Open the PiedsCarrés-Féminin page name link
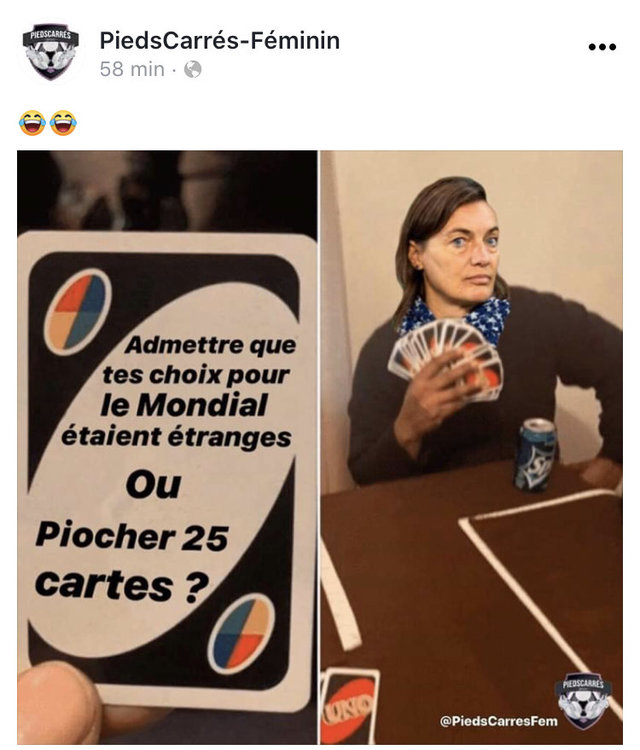This screenshot has height=750, width=640. click(219, 41)
